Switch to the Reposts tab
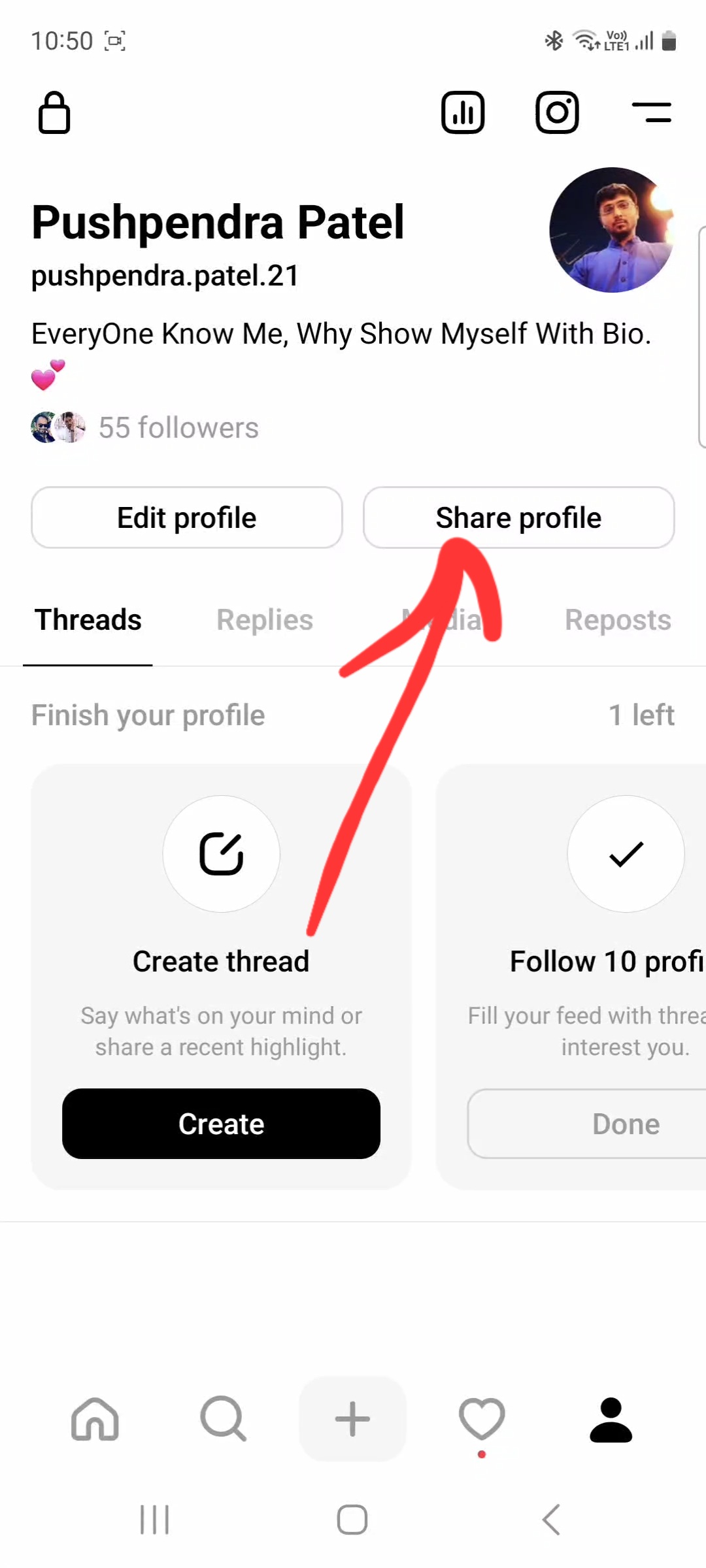Viewport: 706px width, 1568px height. tap(616, 619)
